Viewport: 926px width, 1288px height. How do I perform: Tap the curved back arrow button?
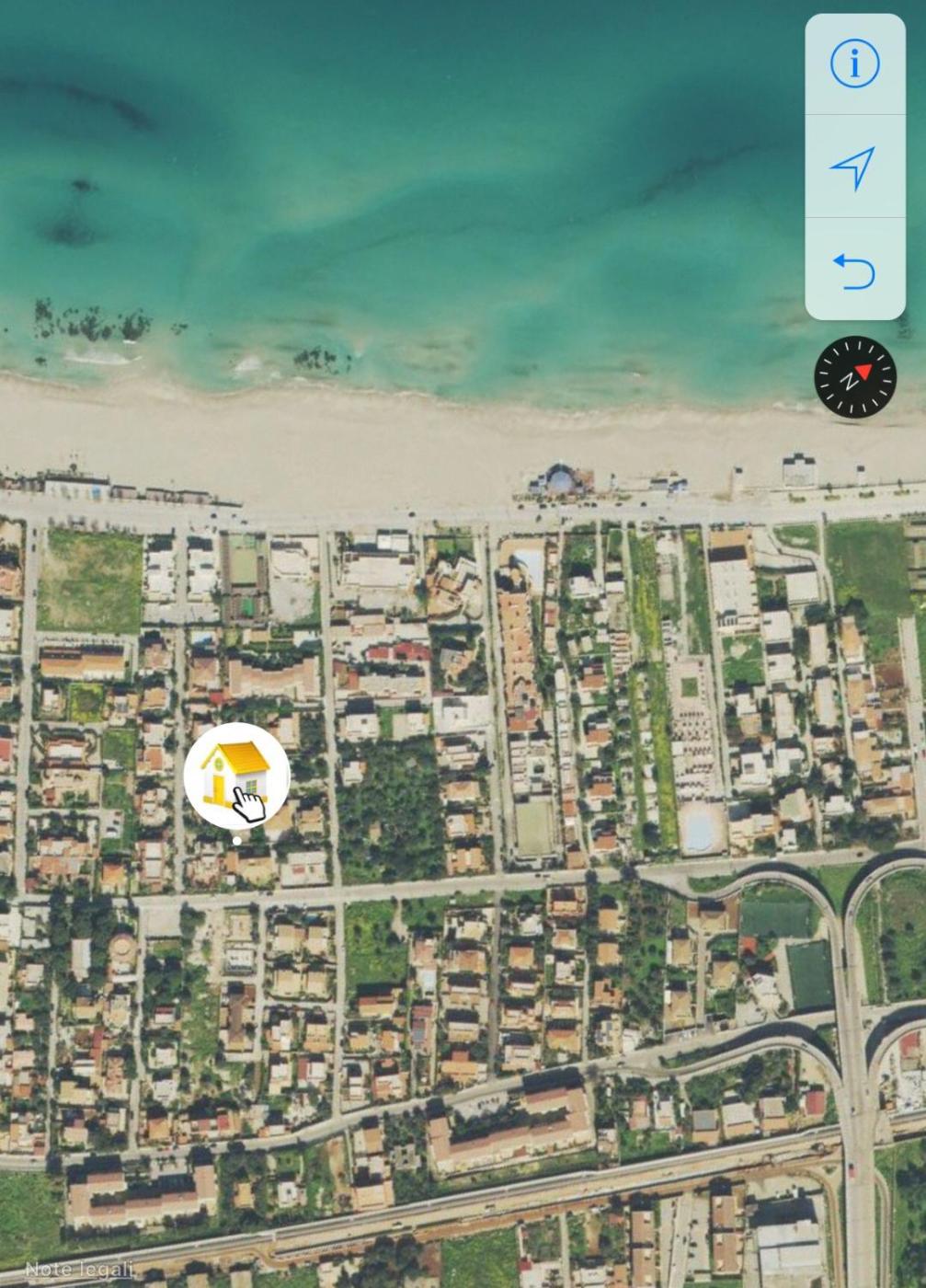pyautogui.click(x=854, y=270)
